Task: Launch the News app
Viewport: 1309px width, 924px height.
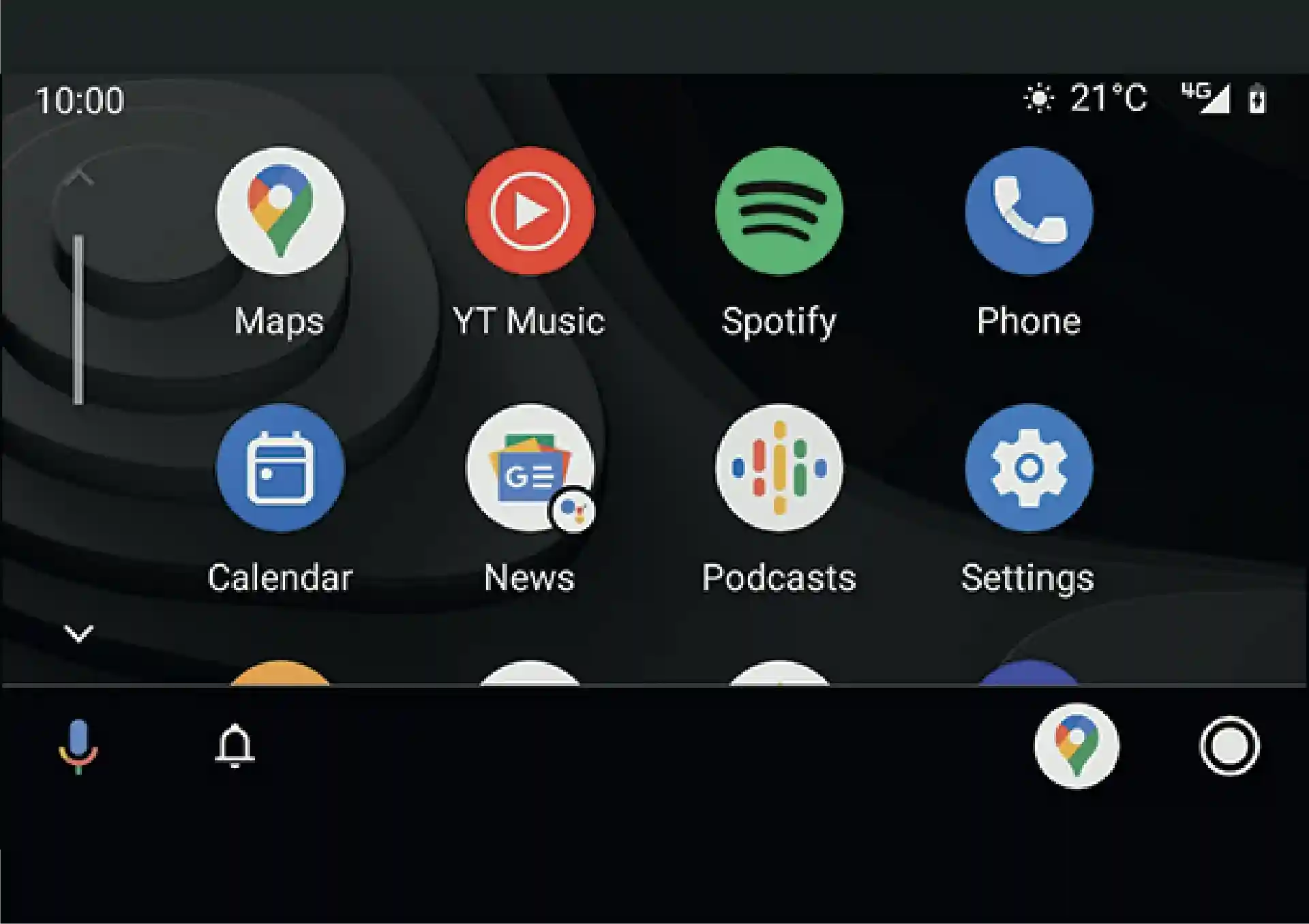Action: [530, 468]
